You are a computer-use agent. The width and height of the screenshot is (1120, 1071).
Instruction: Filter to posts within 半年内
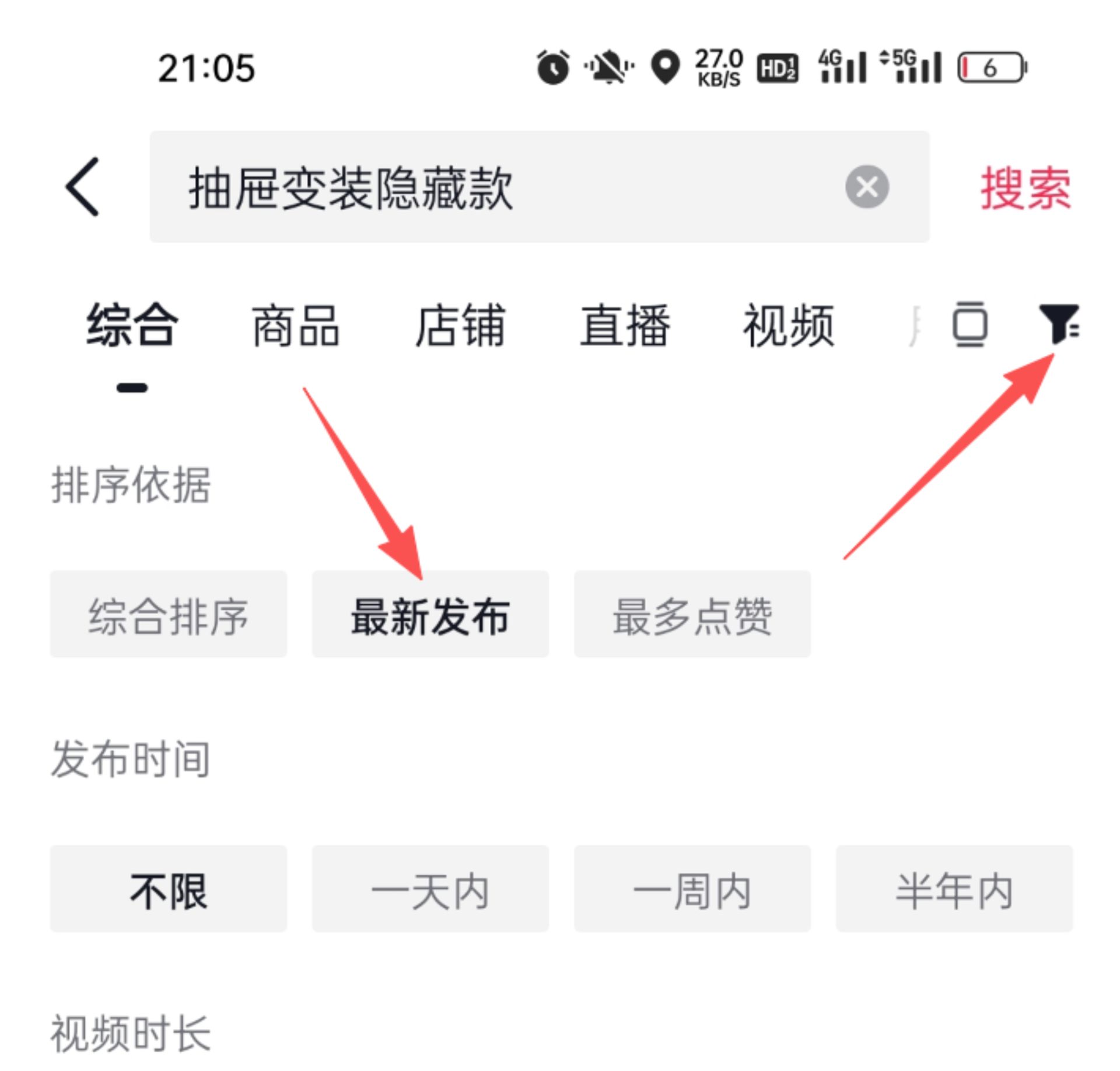click(954, 888)
